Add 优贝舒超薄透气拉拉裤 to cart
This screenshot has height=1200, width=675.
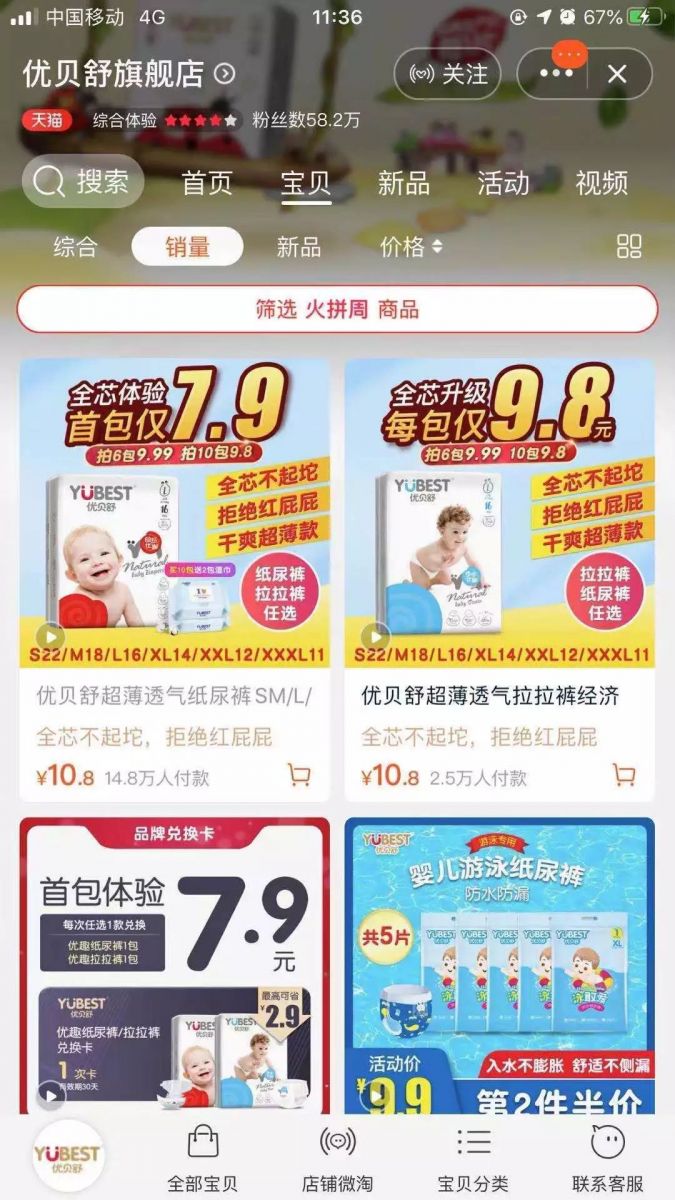pos(624,775)
